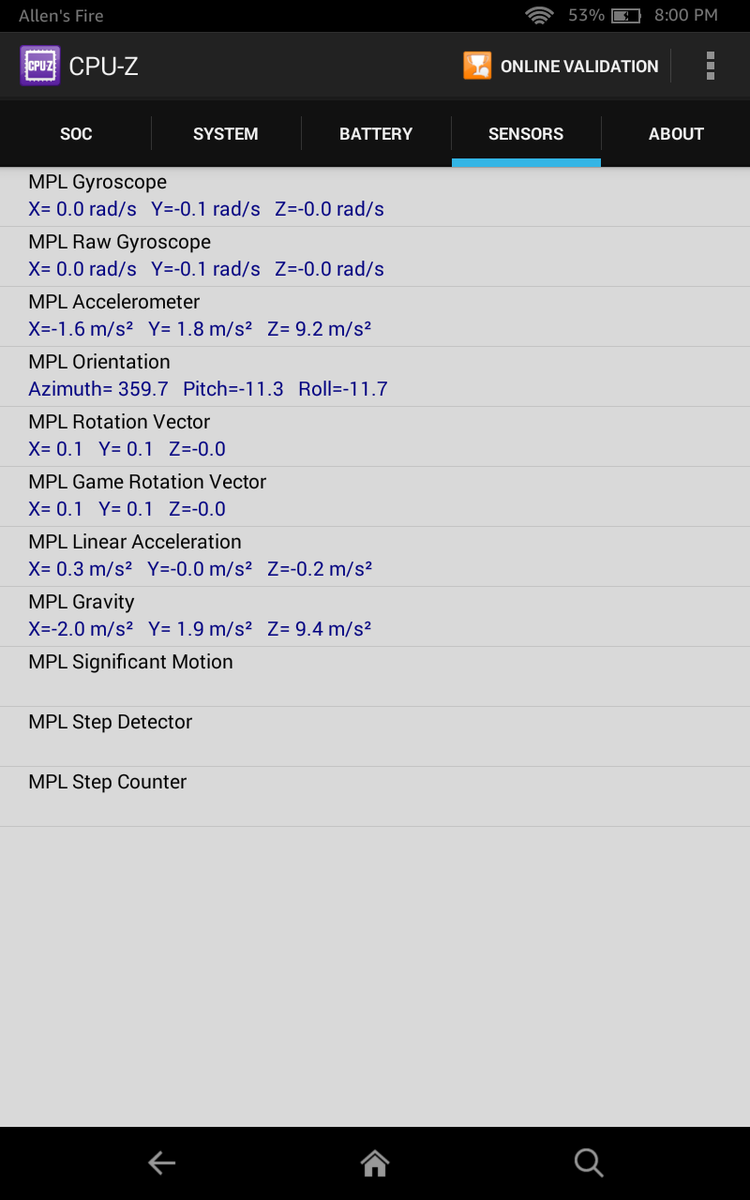
Task: Open the overflow menu
Action: (710, 66)
